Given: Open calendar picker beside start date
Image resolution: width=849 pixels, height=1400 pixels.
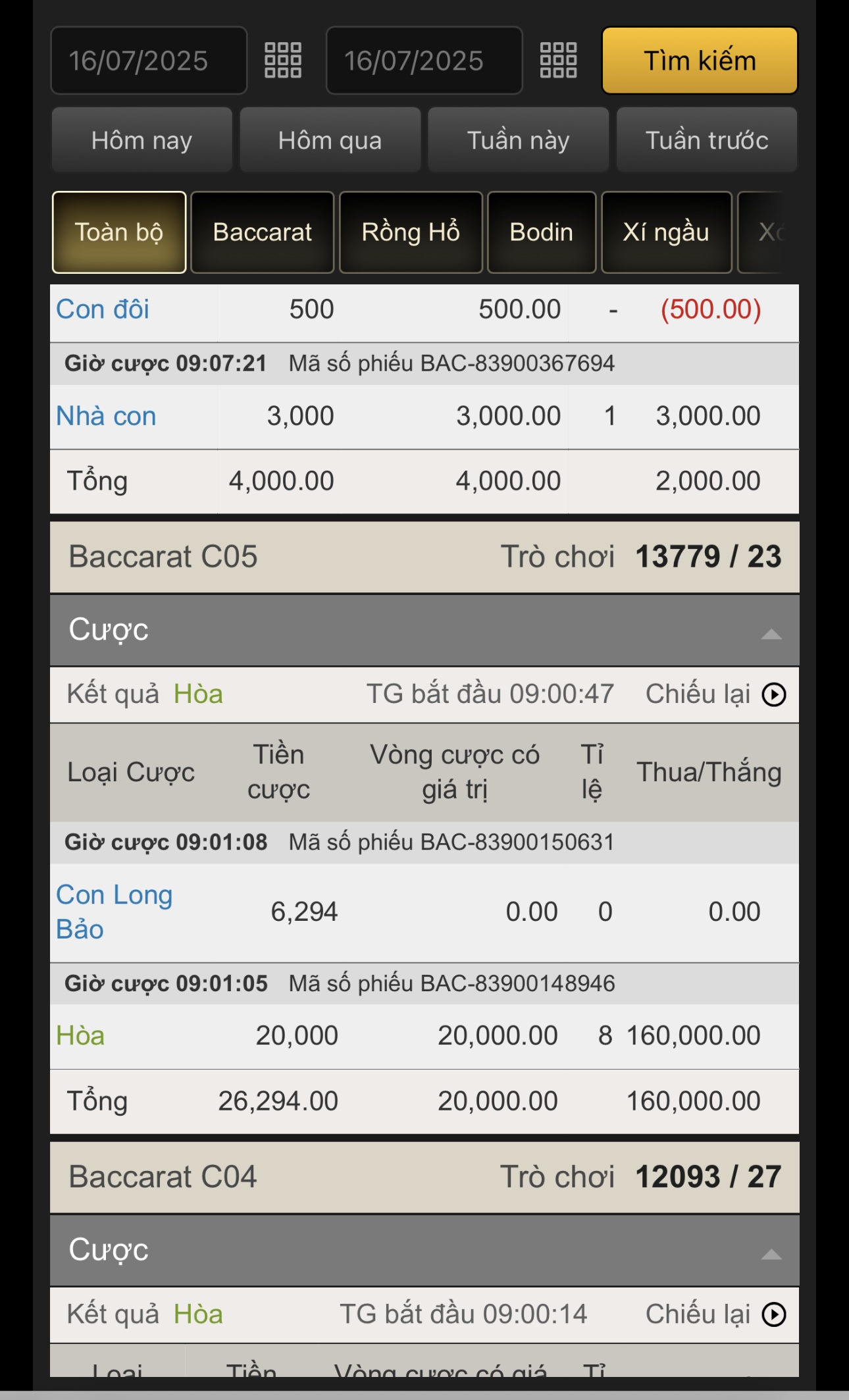Looking at the screenshot, I should pyautogui.click(x=283, y=61).
